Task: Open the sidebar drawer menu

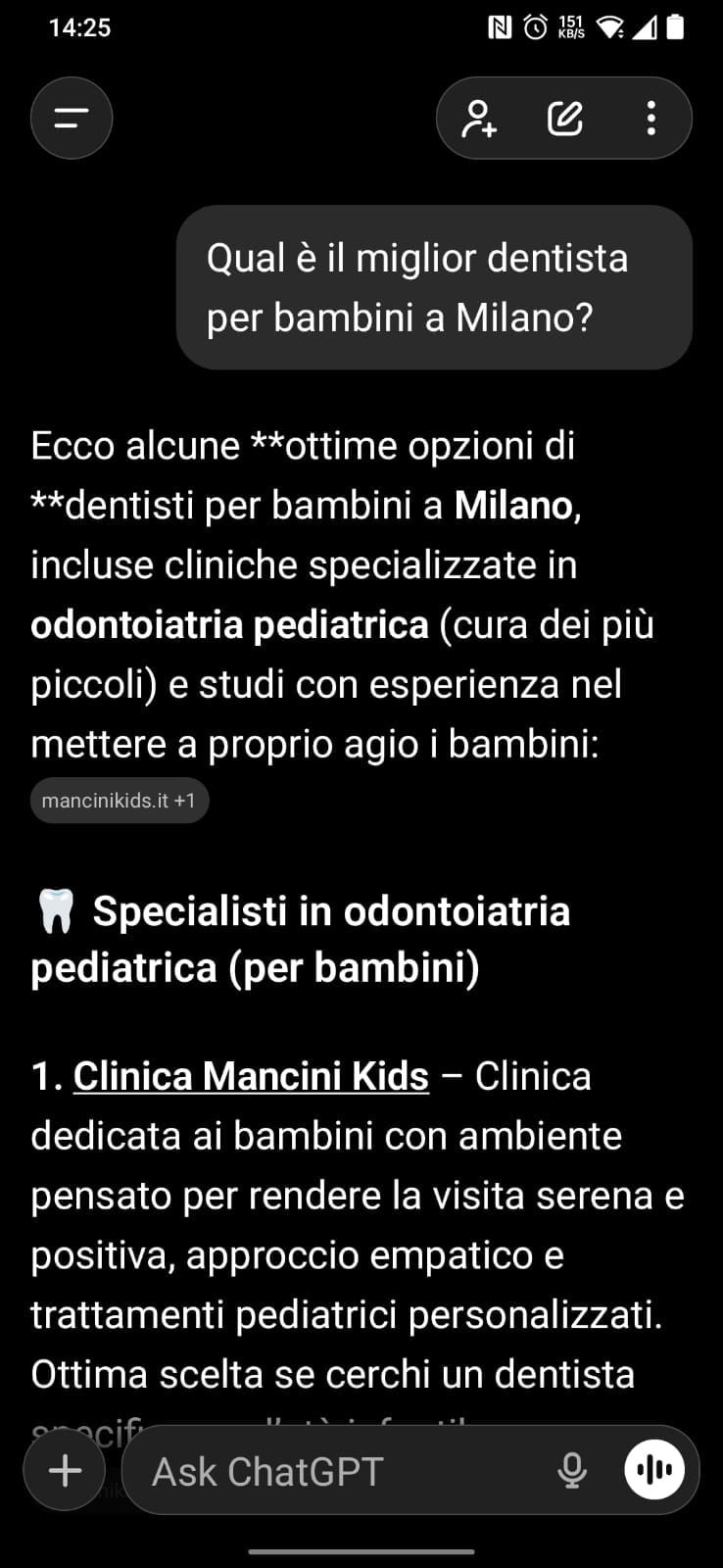Action: 72,119
